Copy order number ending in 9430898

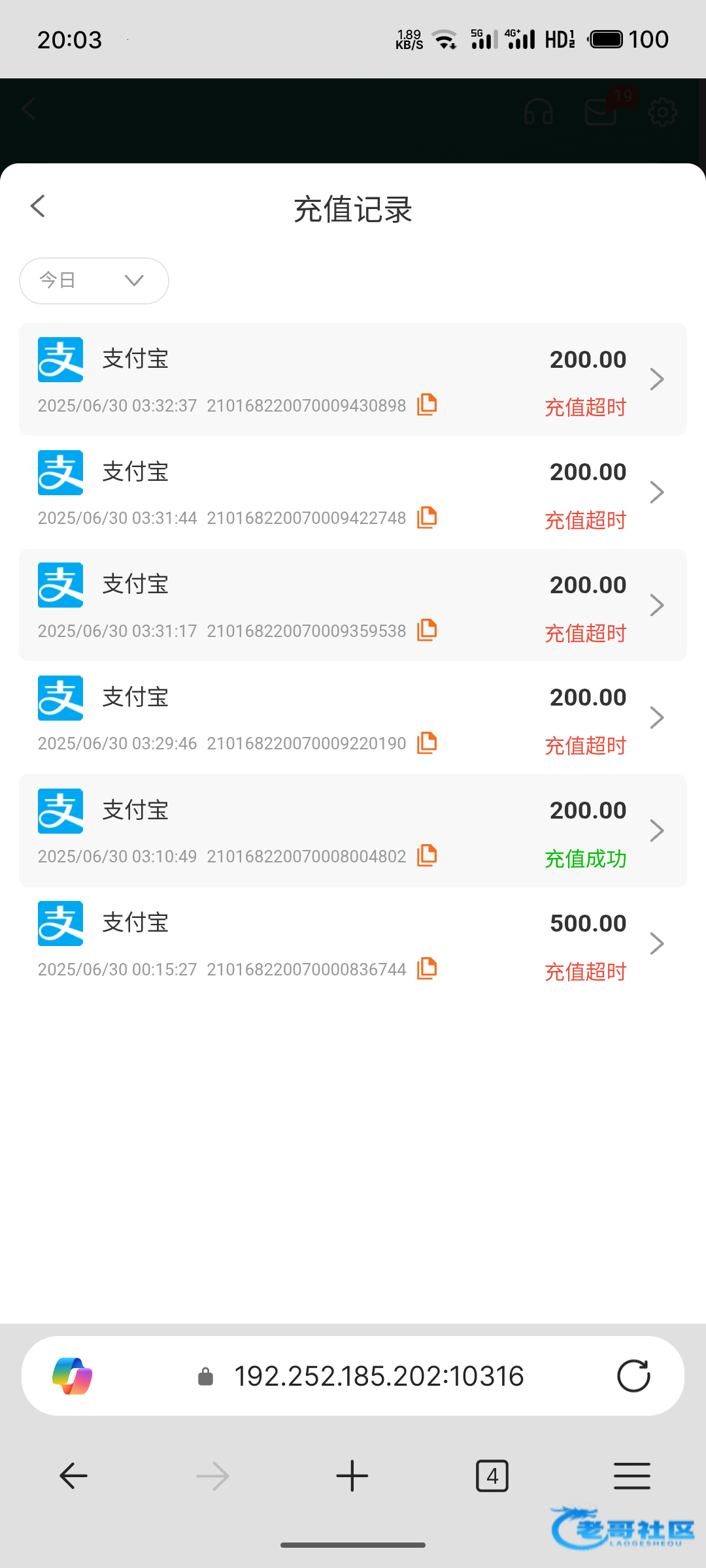pyautogui.click(x=427, y=404)
